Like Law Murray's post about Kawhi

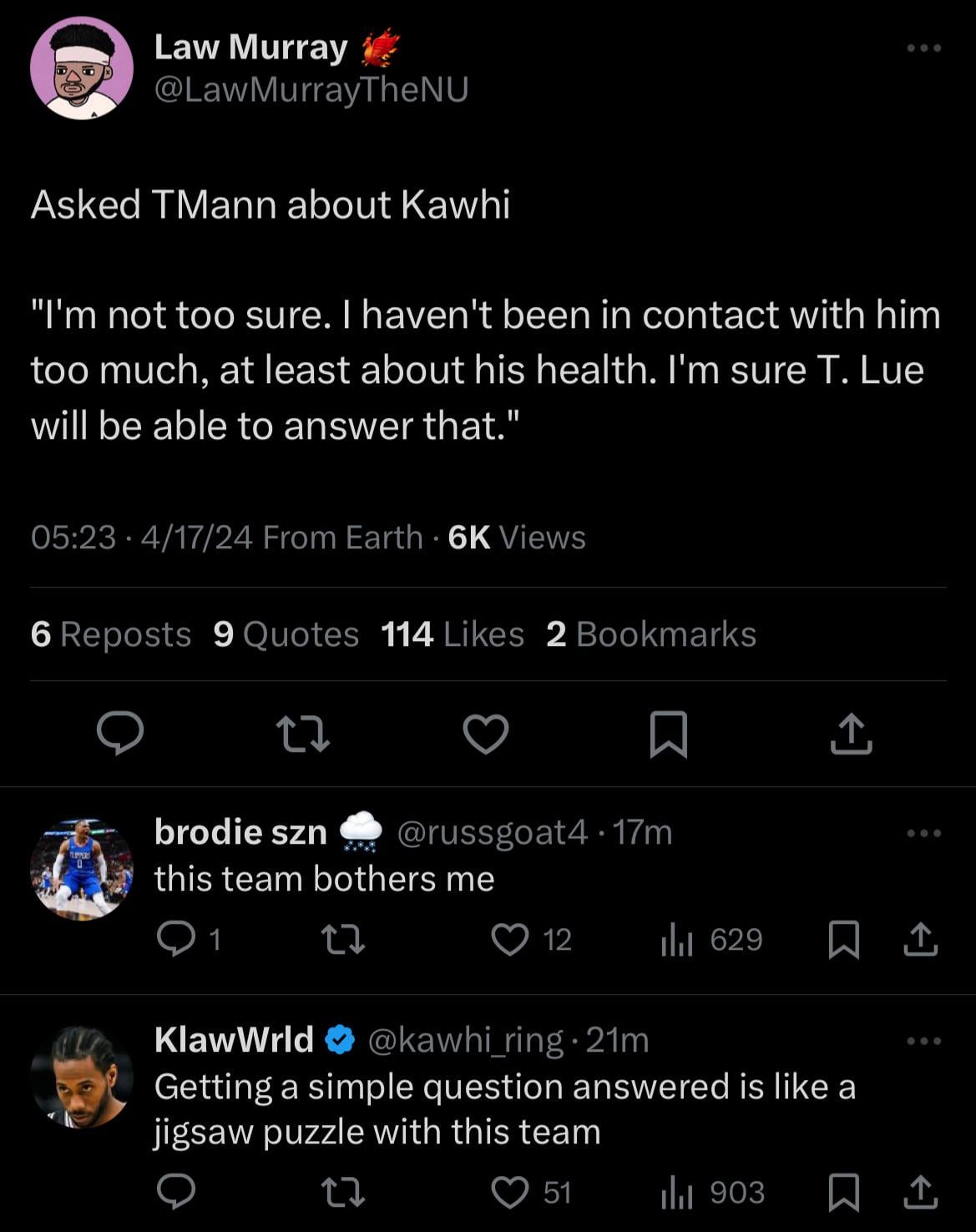click(486, 735)
